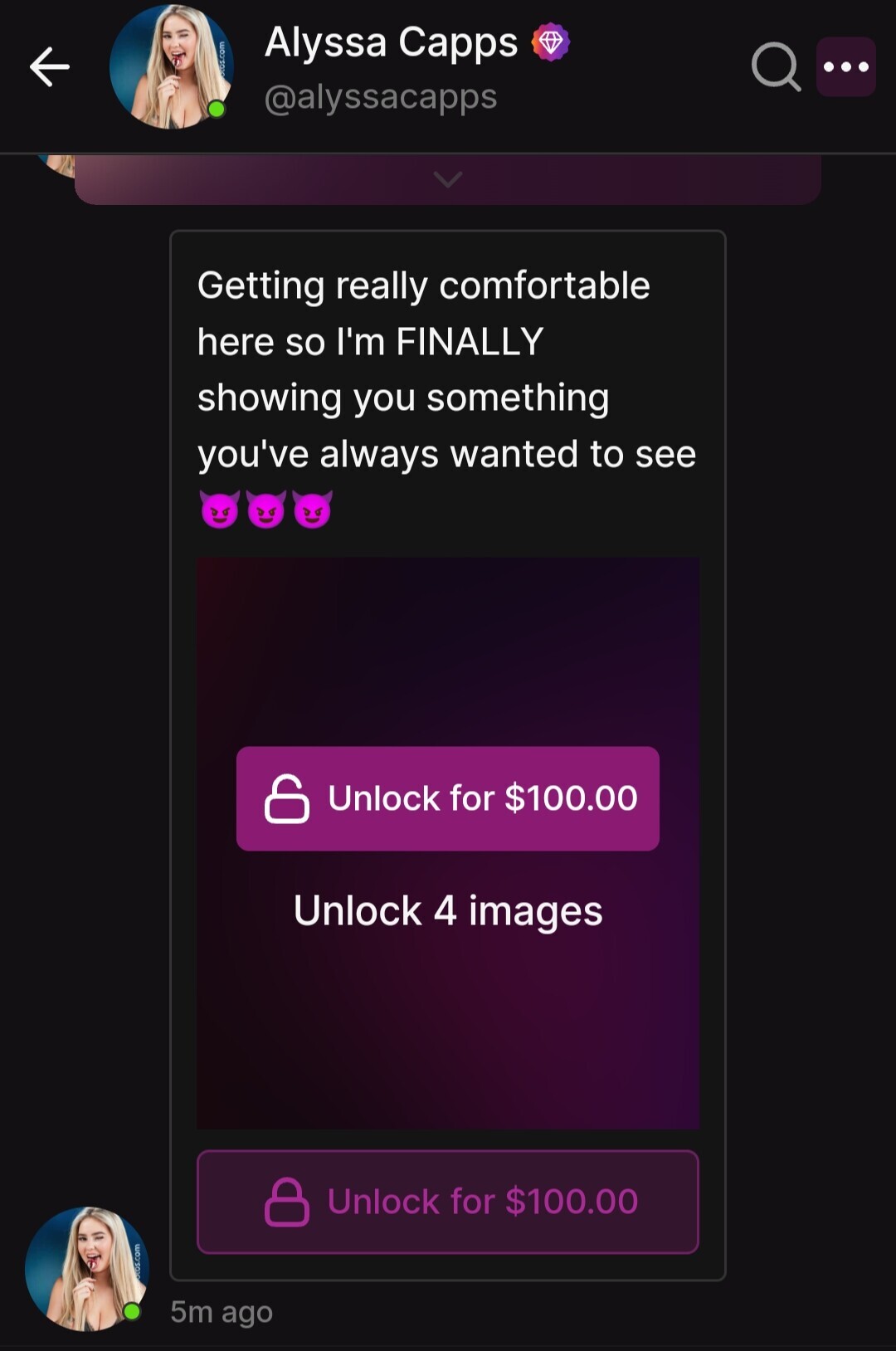Search within this conversation
896x1351 pixels.
(775, 67)
